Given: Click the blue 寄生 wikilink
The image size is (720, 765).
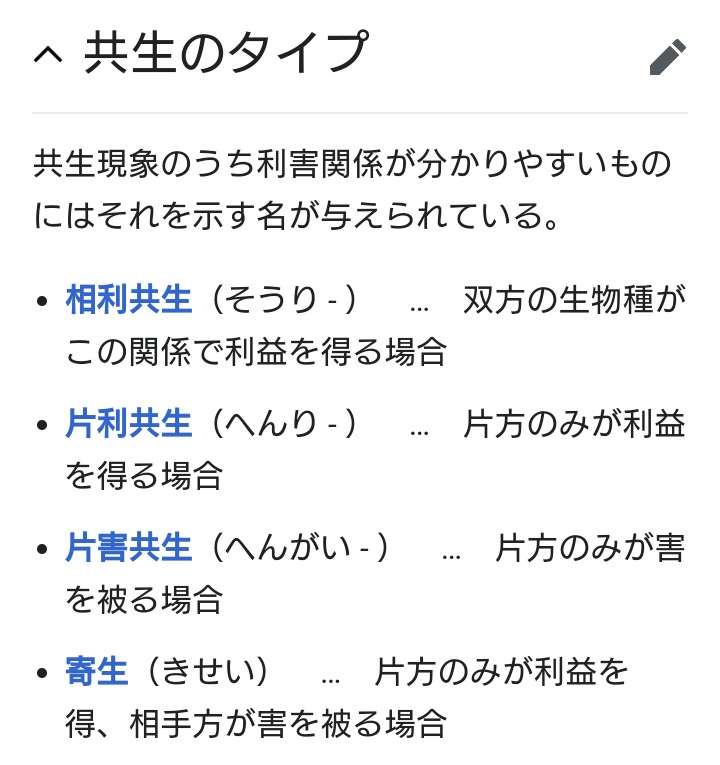Looking at the screenshot, I should click(95, 672).
